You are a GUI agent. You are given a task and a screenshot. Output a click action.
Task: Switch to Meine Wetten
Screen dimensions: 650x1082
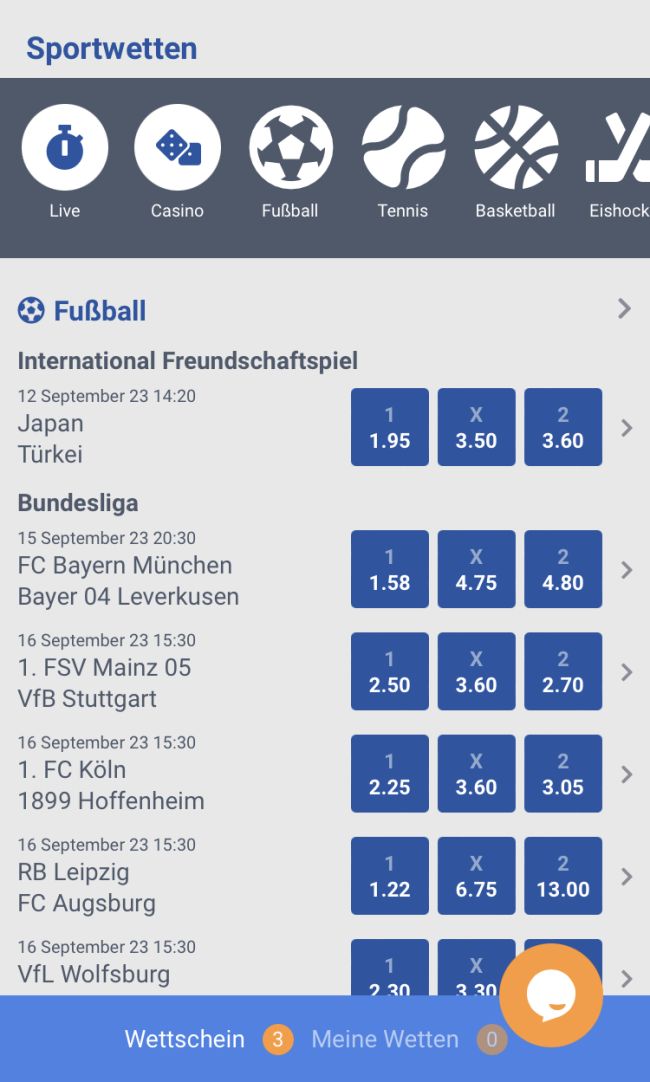tap(385, 1039)
